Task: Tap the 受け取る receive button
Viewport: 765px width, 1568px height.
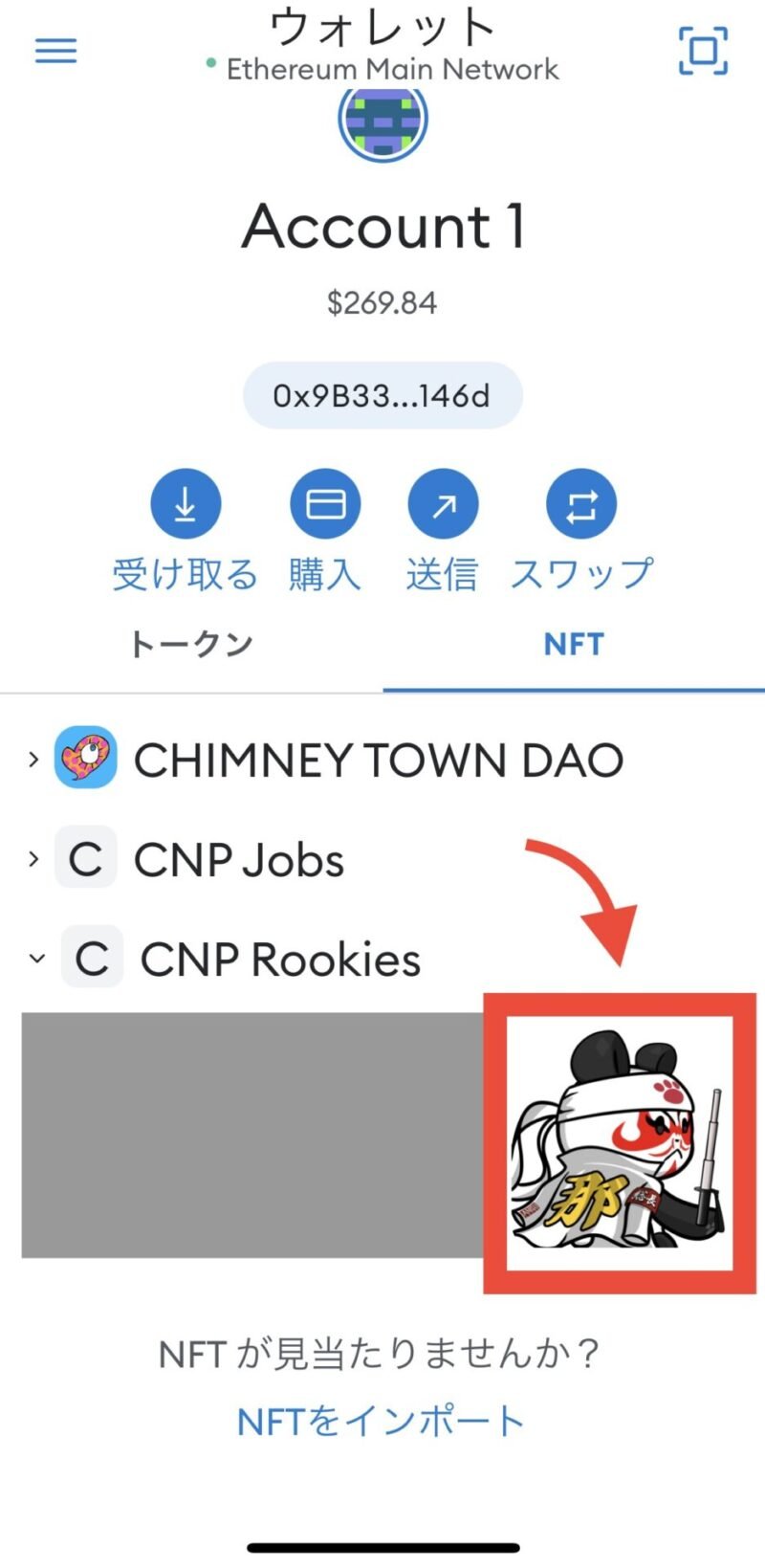Action: point(186,504)
